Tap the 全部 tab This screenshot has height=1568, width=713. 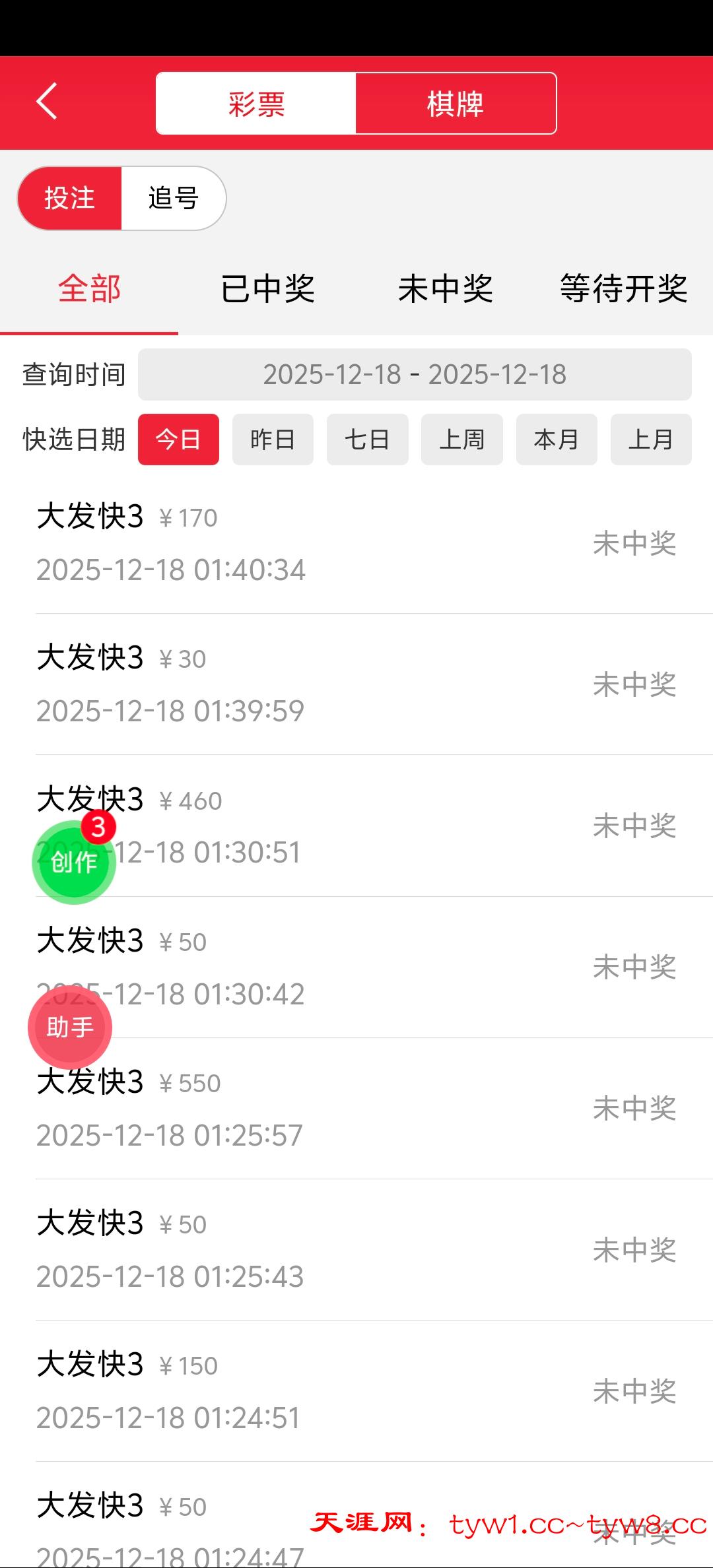(x=89, y=289)
